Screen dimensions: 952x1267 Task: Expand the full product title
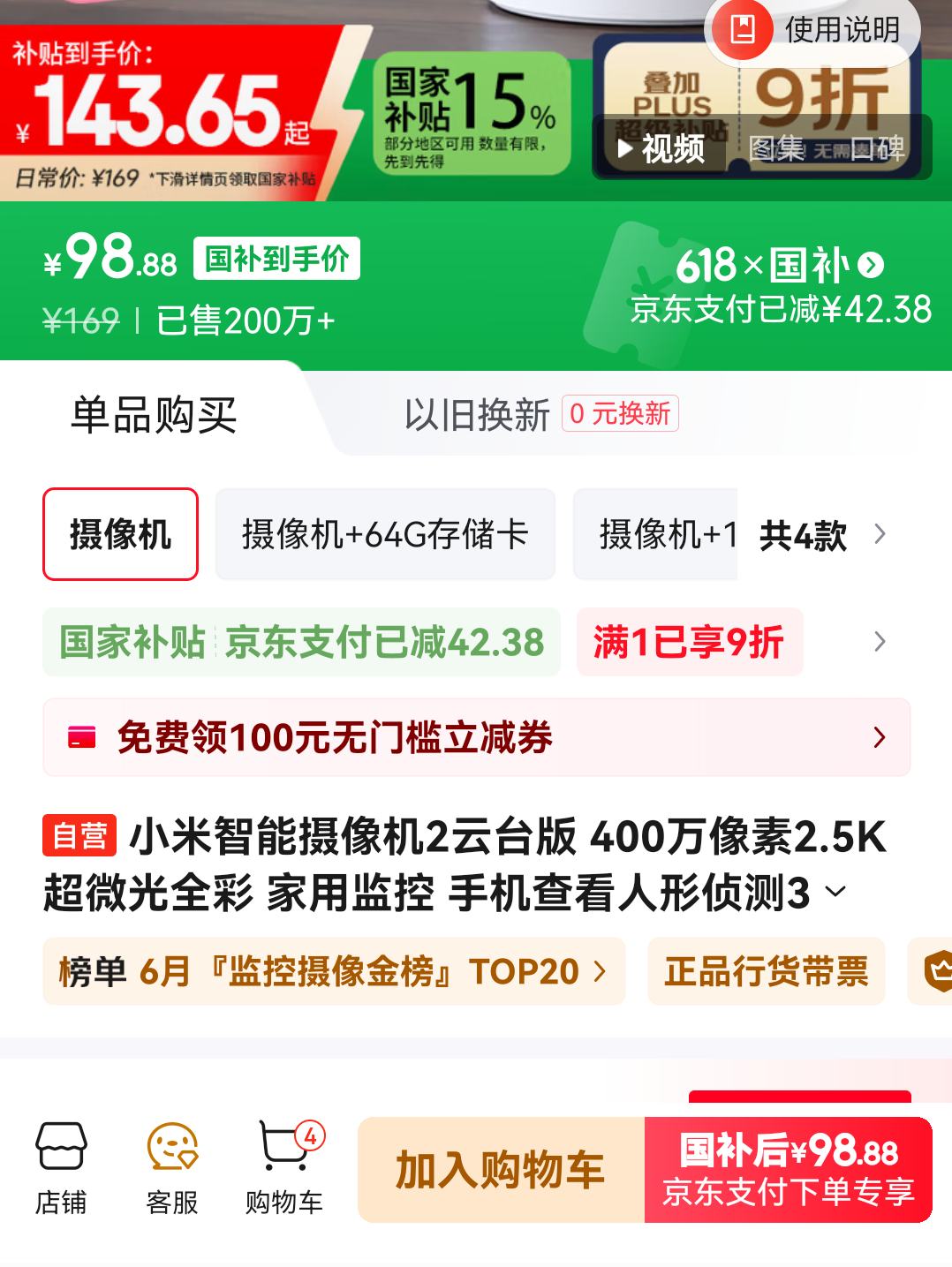click(835, 892)
